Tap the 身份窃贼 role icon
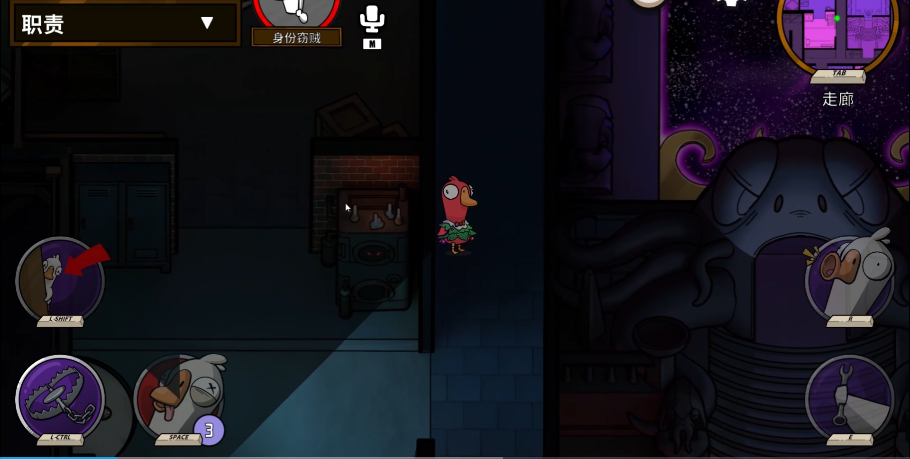The height and width of the screenshot is (459, 910). (x=296, y=12)
